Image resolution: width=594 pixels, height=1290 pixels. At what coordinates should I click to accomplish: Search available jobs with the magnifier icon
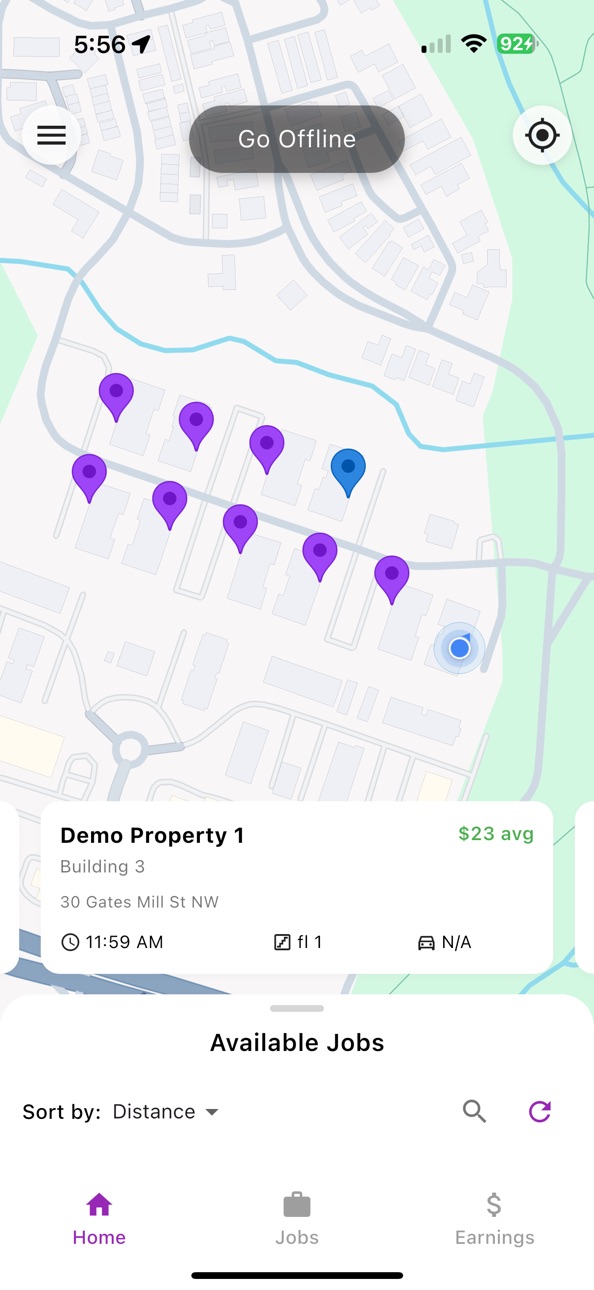475,1111
